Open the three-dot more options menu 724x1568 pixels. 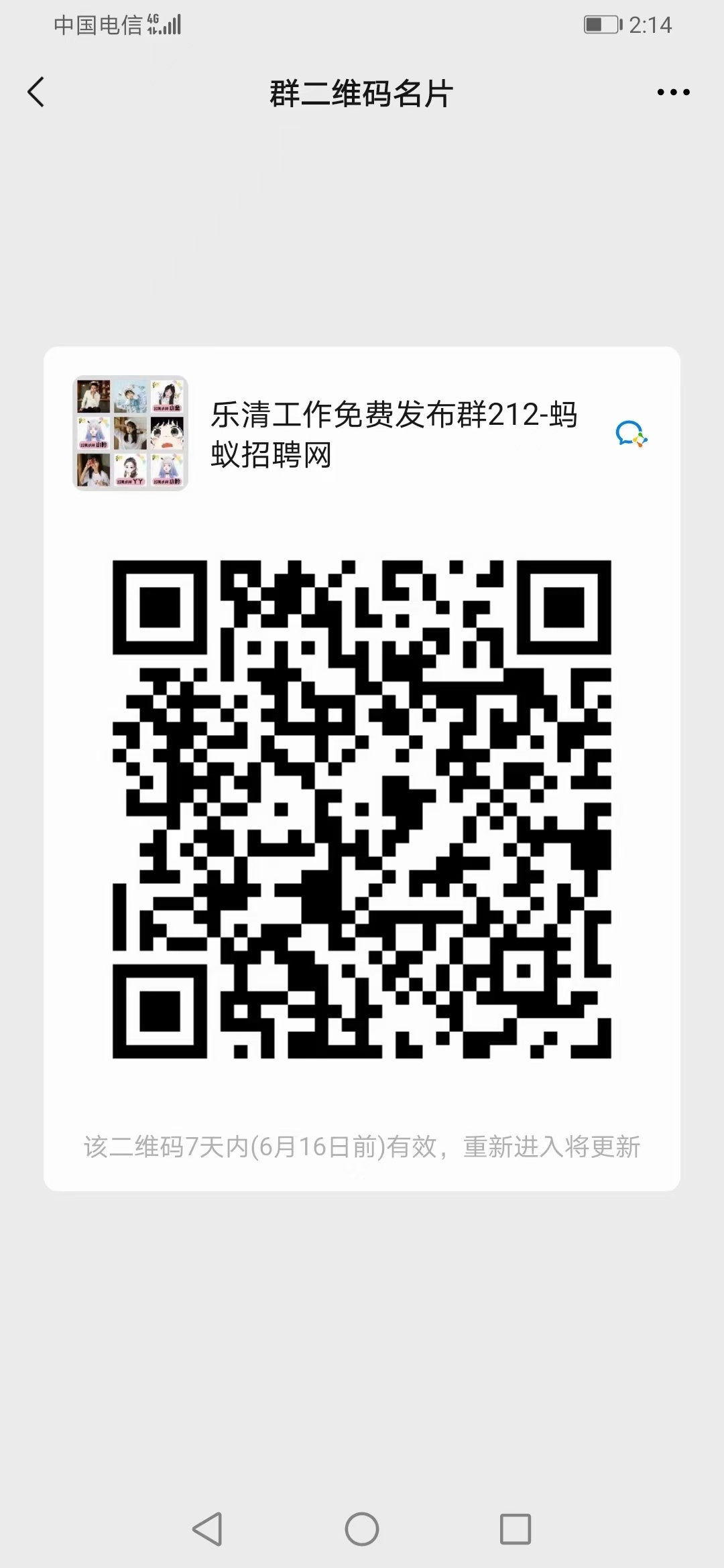(673, 92)
